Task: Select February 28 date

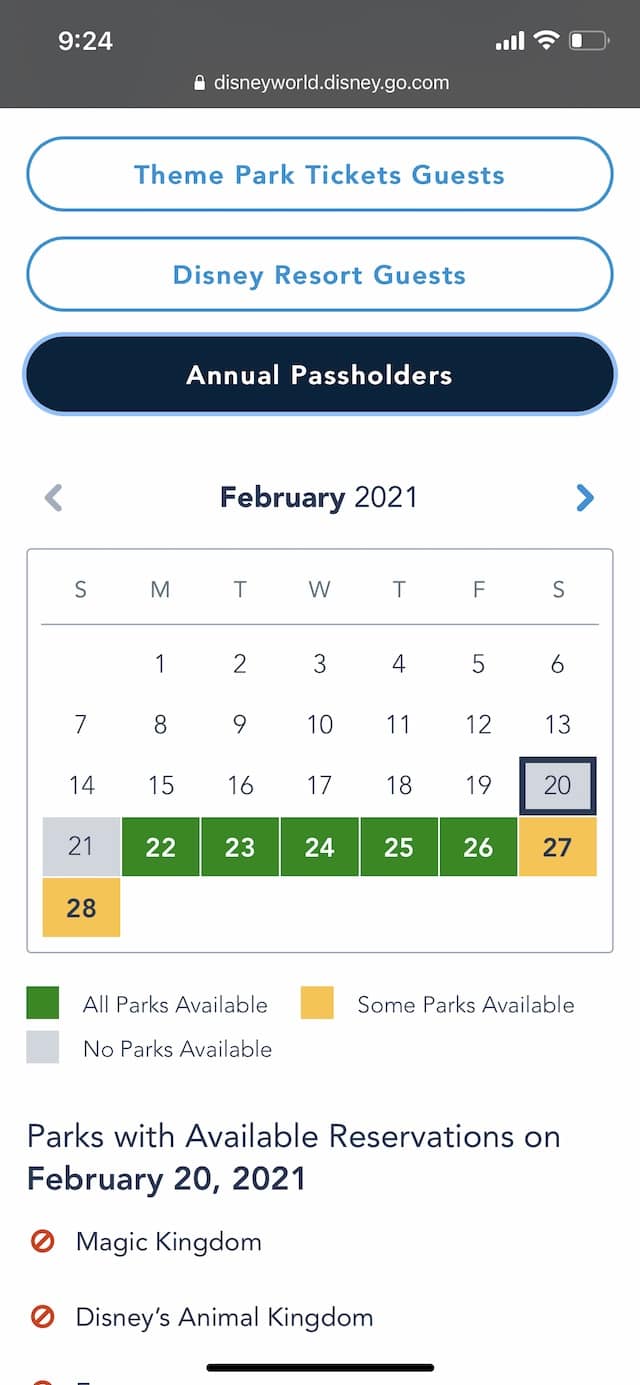Action: [81, 907]
